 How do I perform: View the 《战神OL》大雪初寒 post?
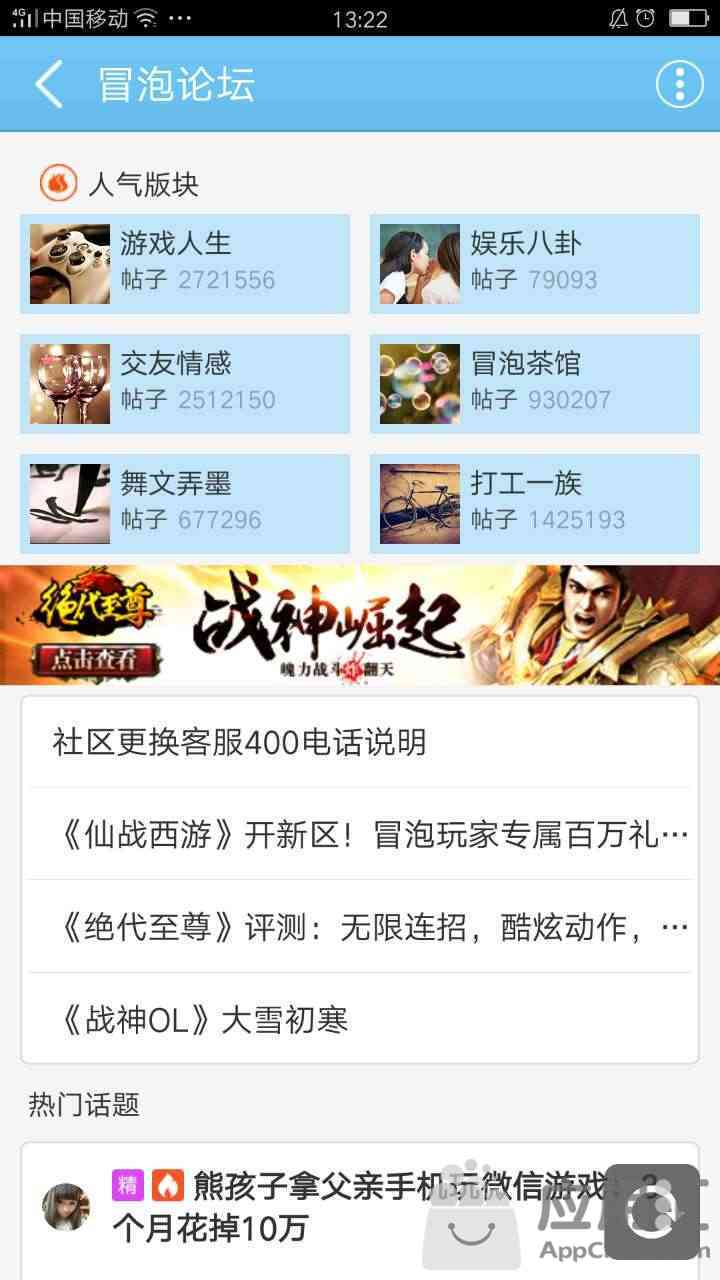(360, 1020)
